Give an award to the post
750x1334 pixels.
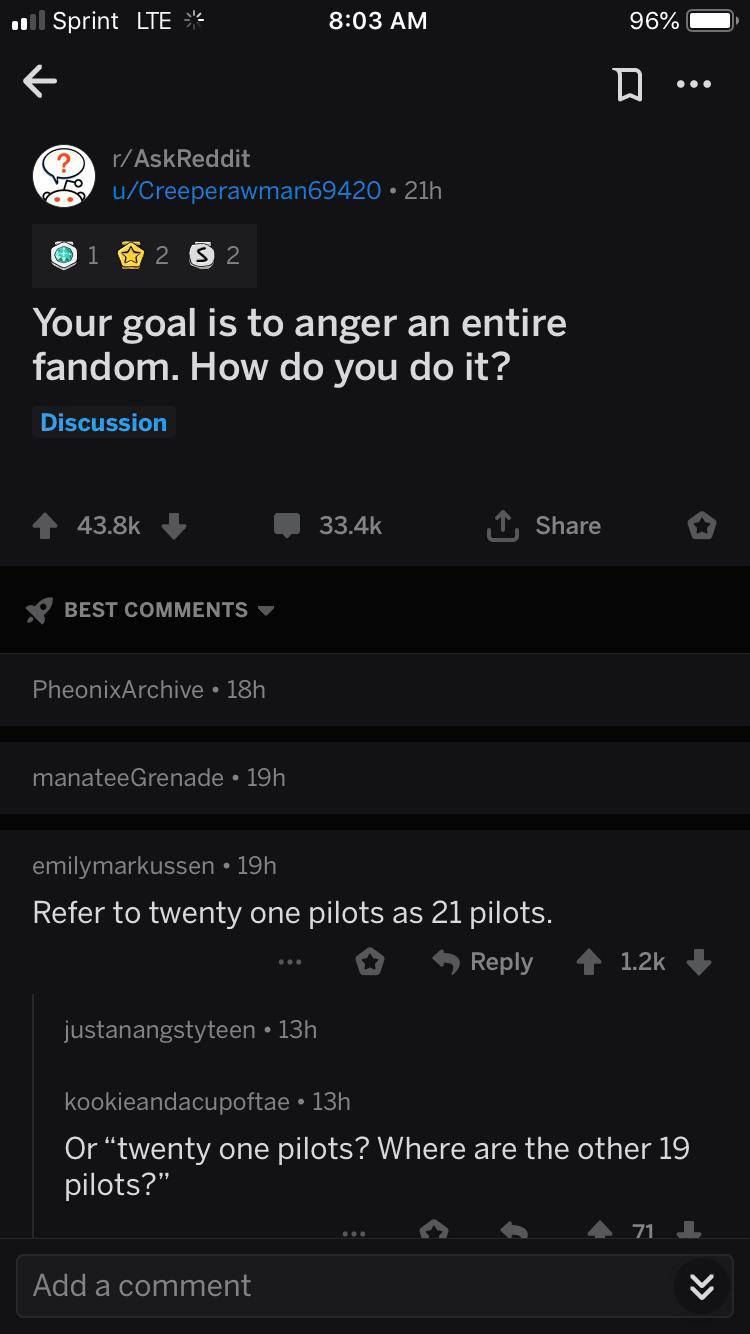701,526
